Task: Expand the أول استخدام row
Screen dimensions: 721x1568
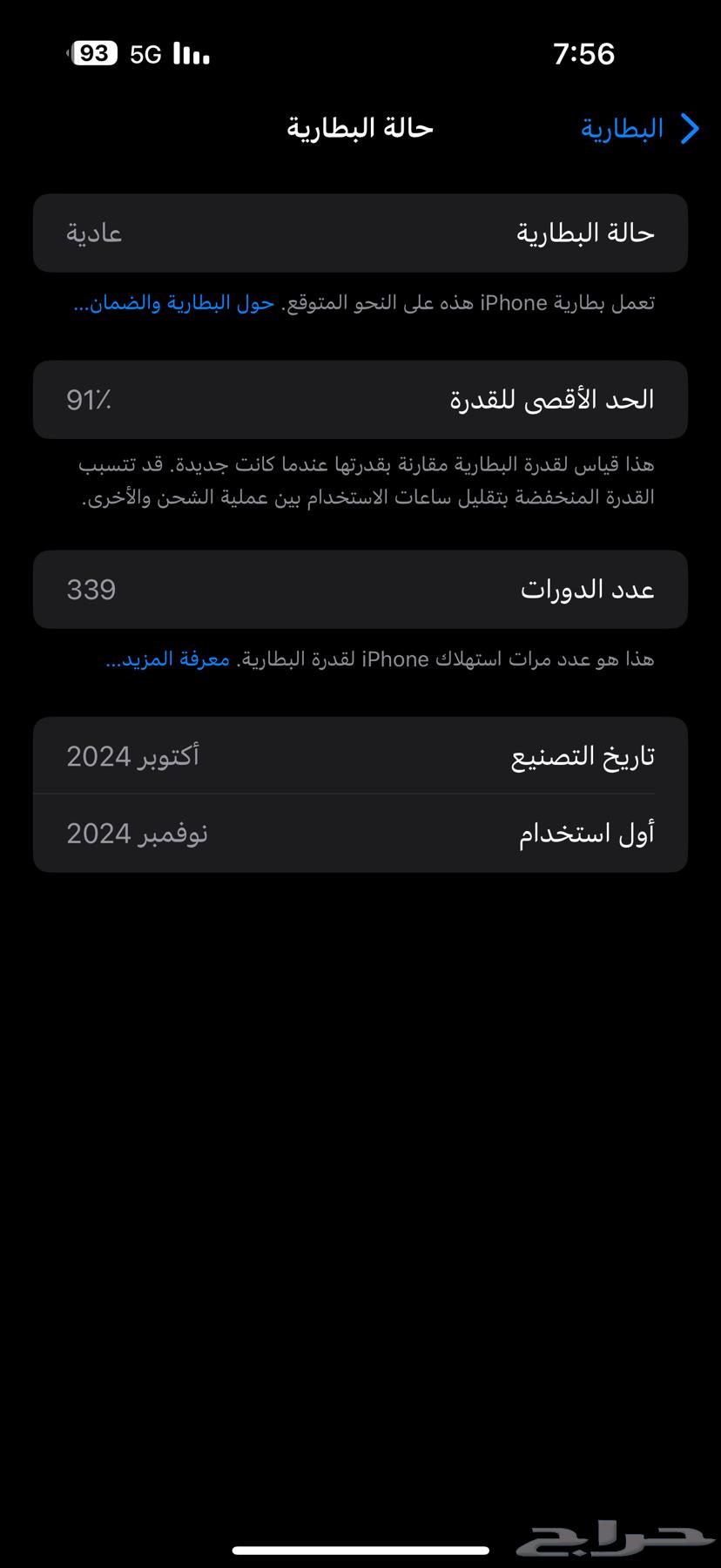Action: pos(360,833)
